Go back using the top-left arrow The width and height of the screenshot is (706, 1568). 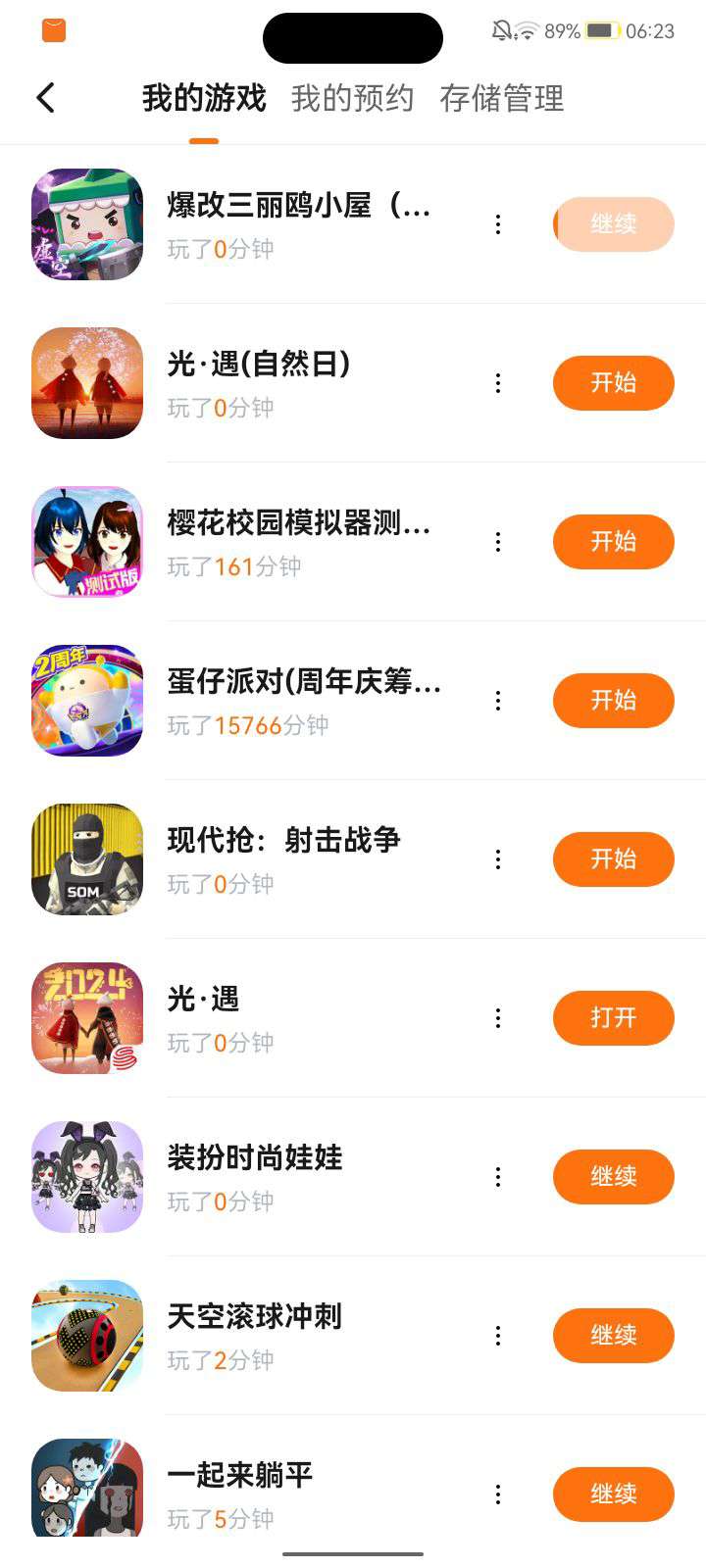(x=45, y=98)
